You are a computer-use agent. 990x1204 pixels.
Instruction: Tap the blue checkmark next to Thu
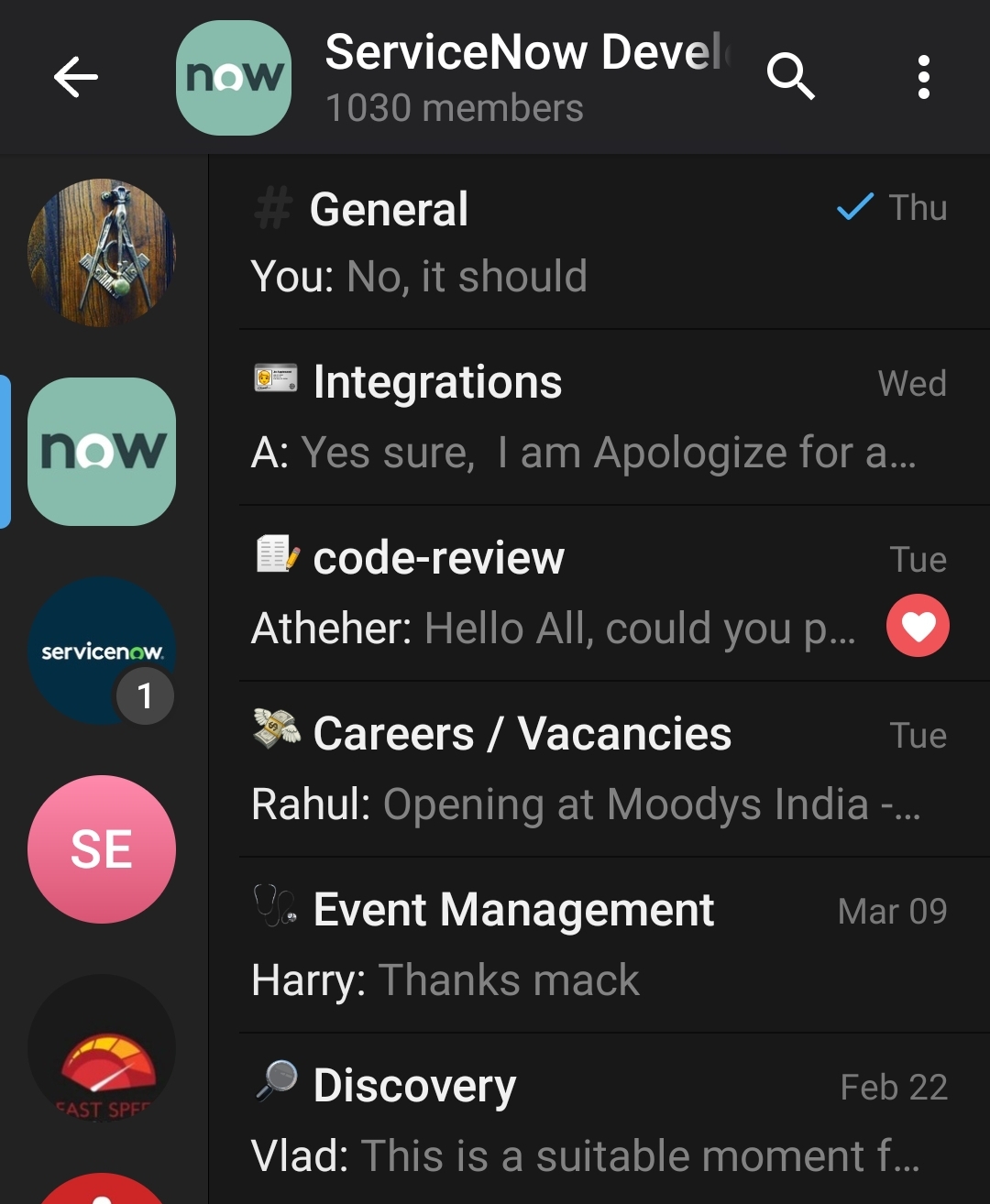852,208
